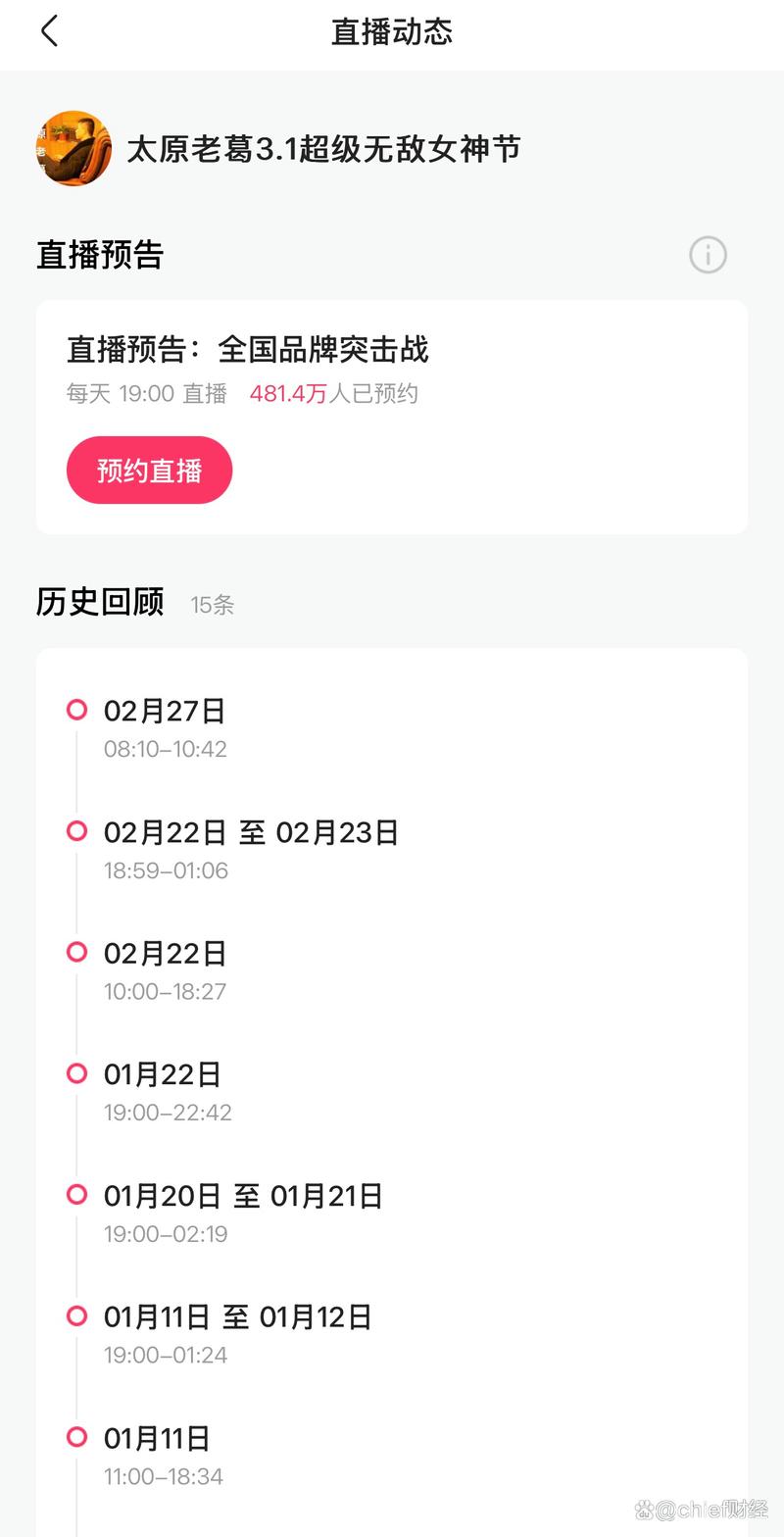Image resolution: width=784 pixels, height=1537 pixels.
Task: Open the 01月22日 replay entry
Action: pyautogui.click(x=163, y=1074)
